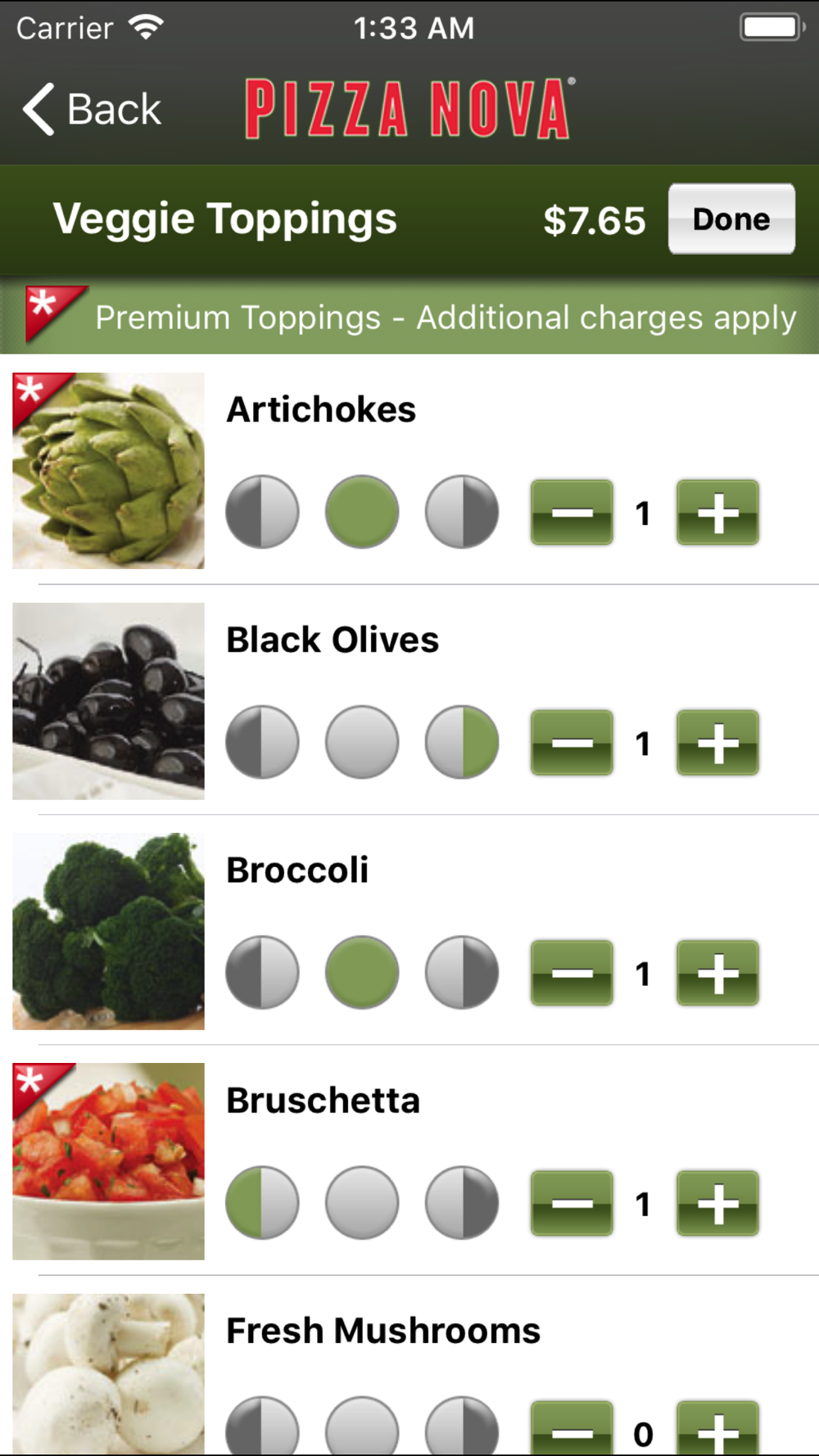Select right-half placement for Artichokes
This screenshot has height=1456, width=819.
point(462,512)
